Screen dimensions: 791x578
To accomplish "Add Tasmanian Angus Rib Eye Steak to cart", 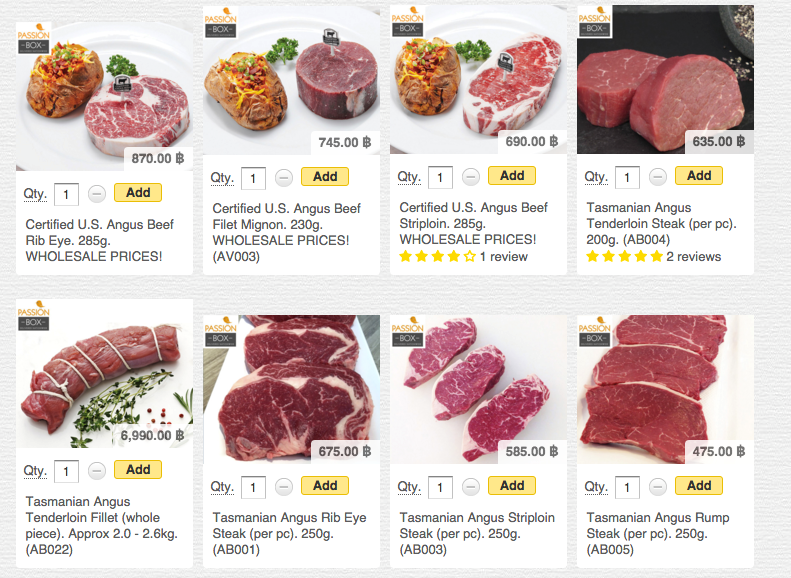I will coord(325,486).
